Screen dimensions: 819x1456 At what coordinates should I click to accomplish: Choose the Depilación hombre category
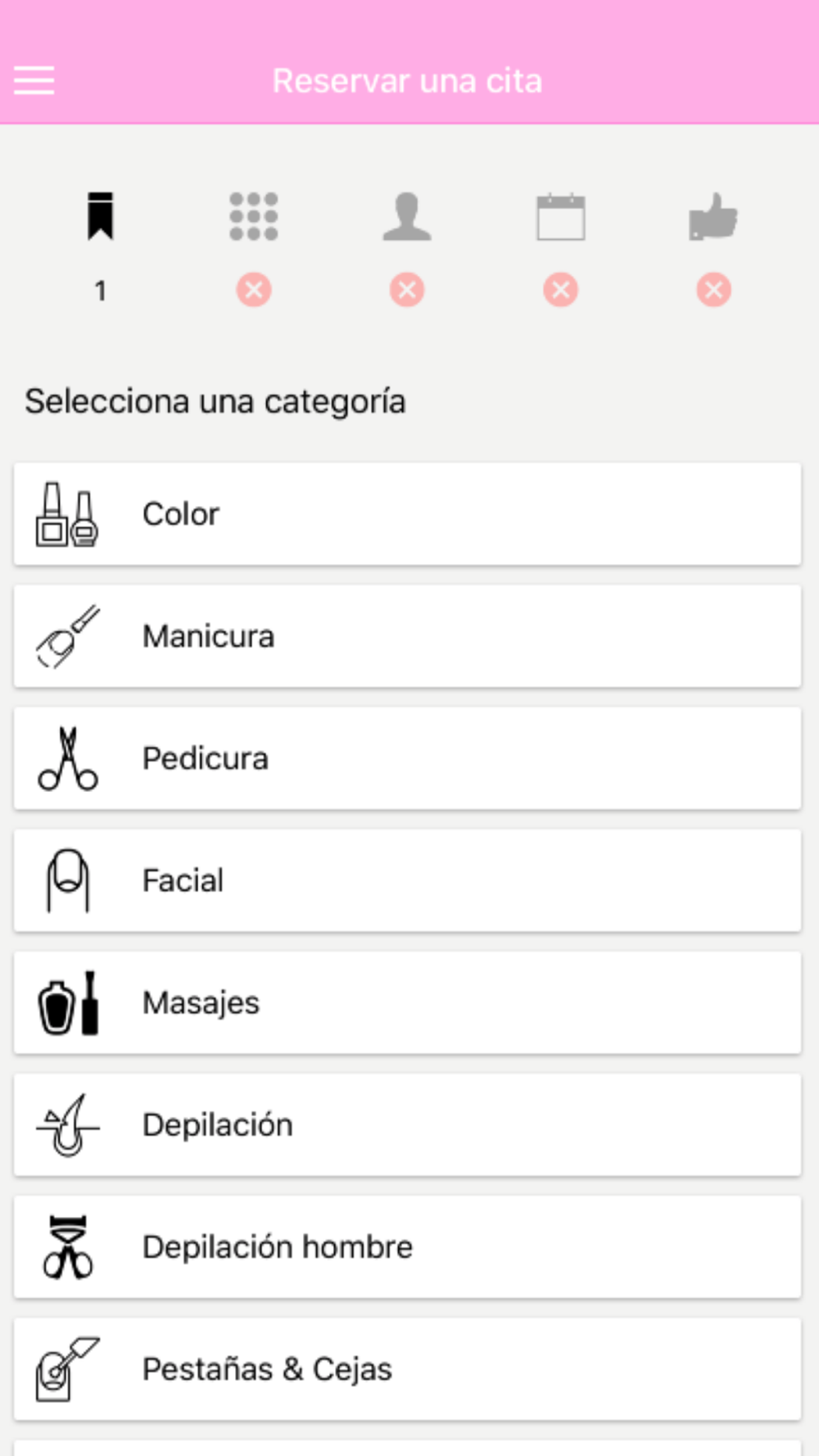tap(407, 1246)
